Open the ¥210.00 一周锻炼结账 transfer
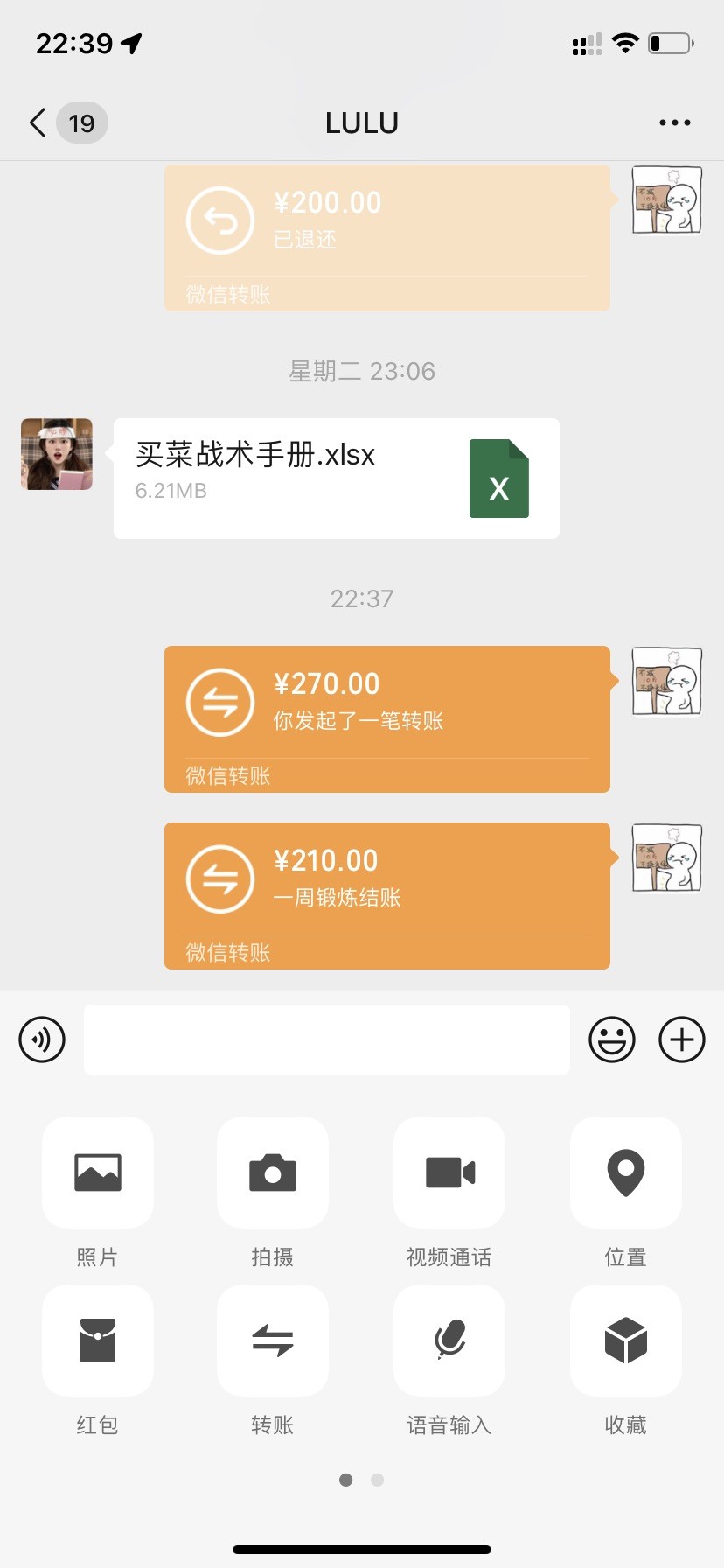The height and width of the screenshot is (1568, 724). [x=386, y=895]
